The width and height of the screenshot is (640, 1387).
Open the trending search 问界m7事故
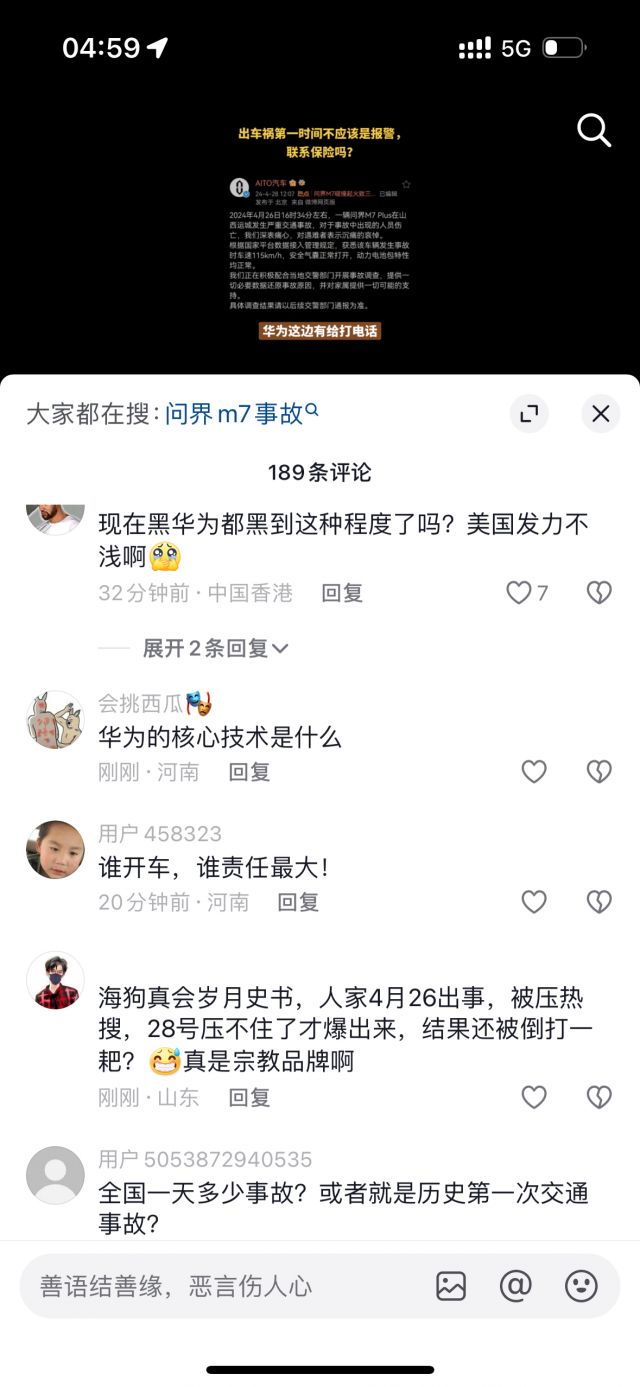[241, 413]
